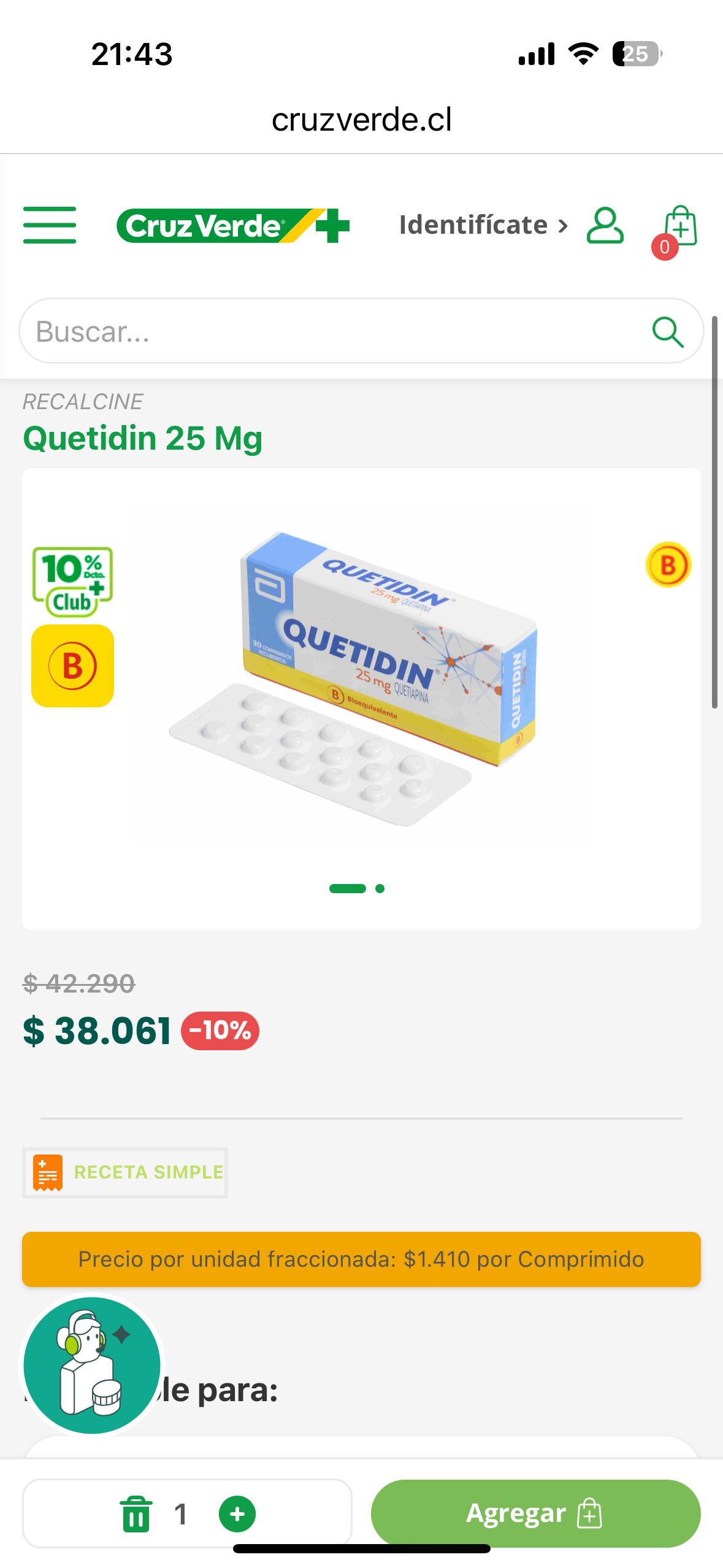Screen dimensions: 723x1568
Task: Click the search magnifier icon
Action: pyautogui.click(x=668, y=331)
